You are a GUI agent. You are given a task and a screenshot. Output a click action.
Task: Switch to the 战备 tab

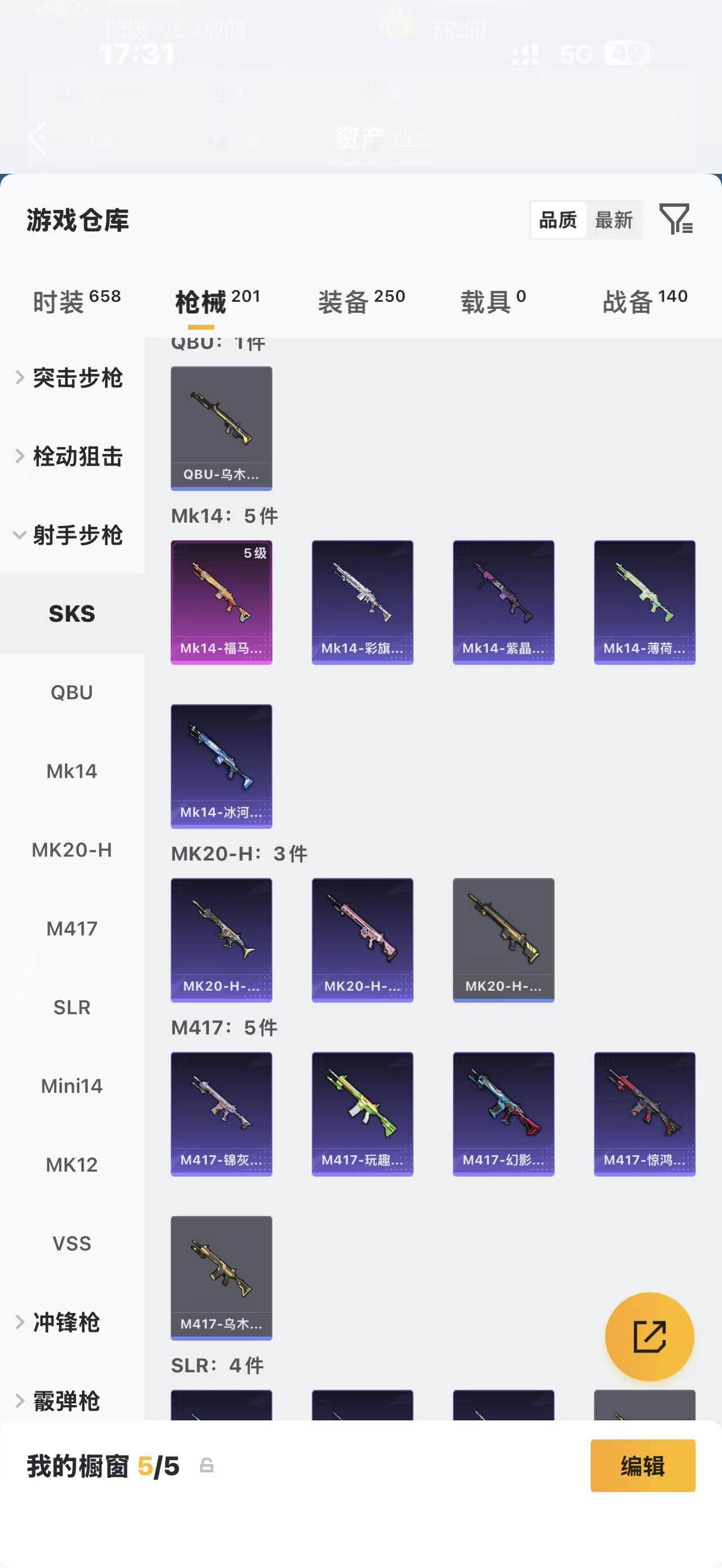click(x=645, y=301)
